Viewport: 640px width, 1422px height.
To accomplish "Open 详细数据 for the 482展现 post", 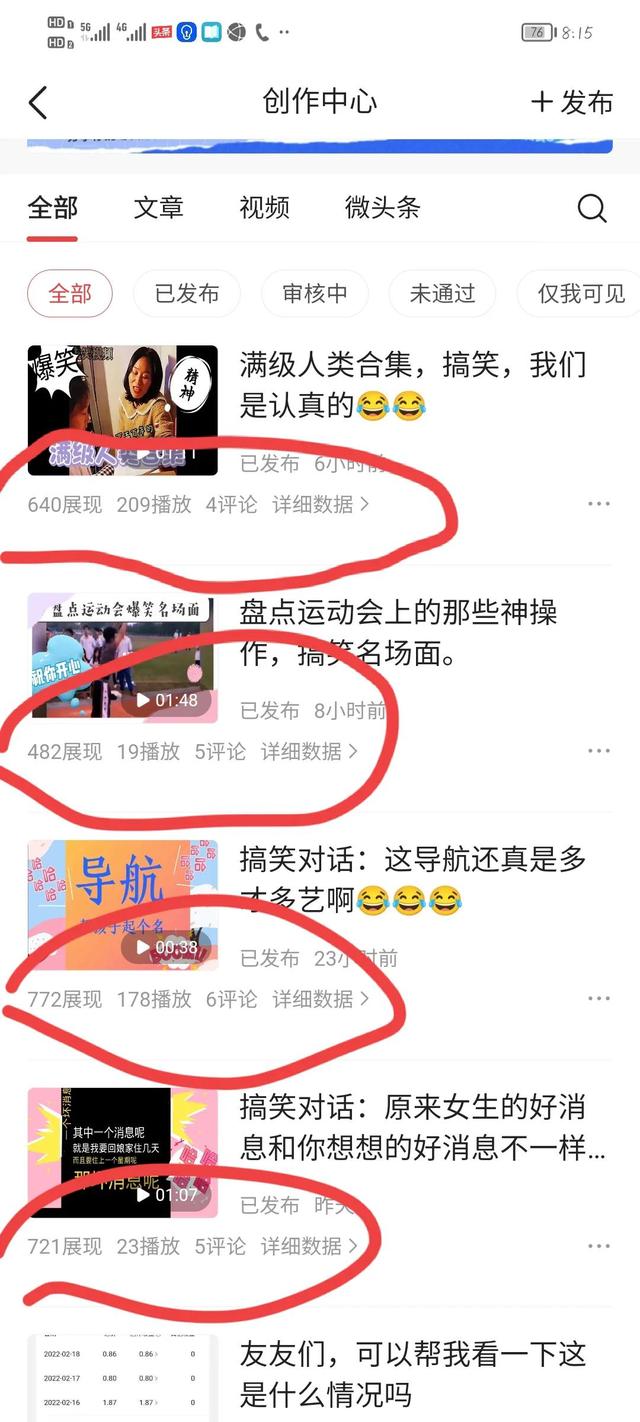I will 309,751.
